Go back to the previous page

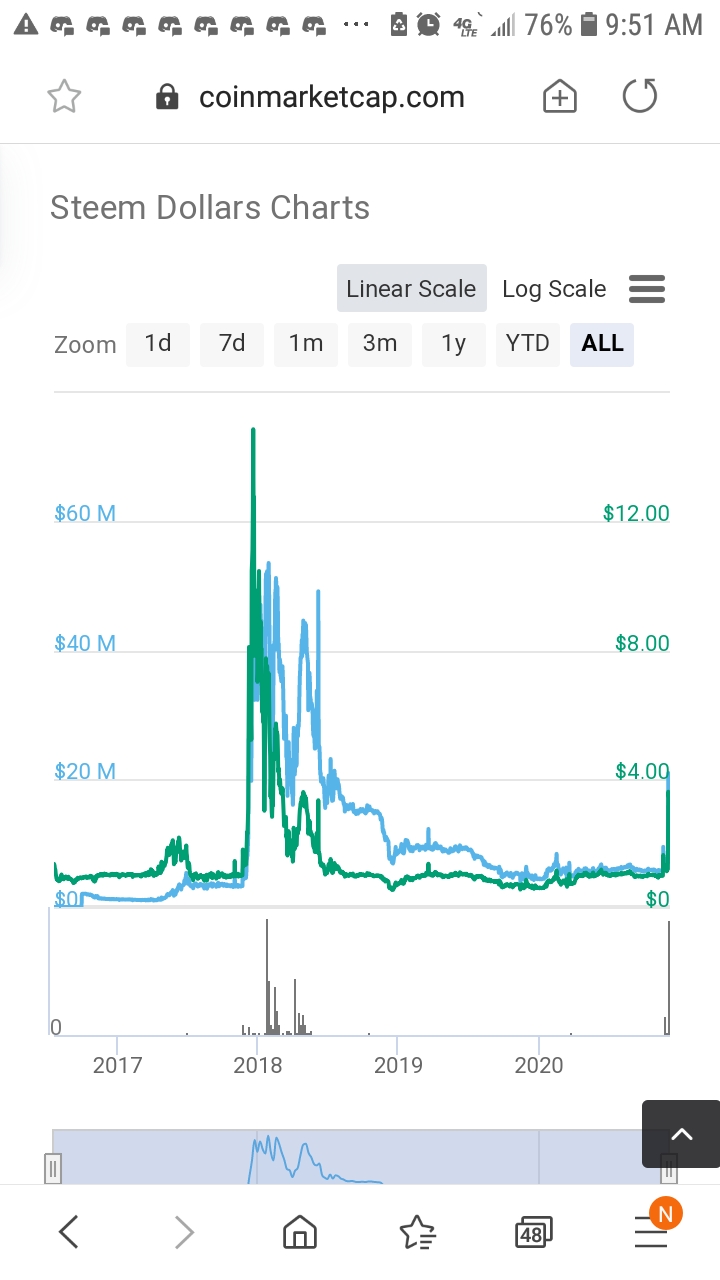68,1233
